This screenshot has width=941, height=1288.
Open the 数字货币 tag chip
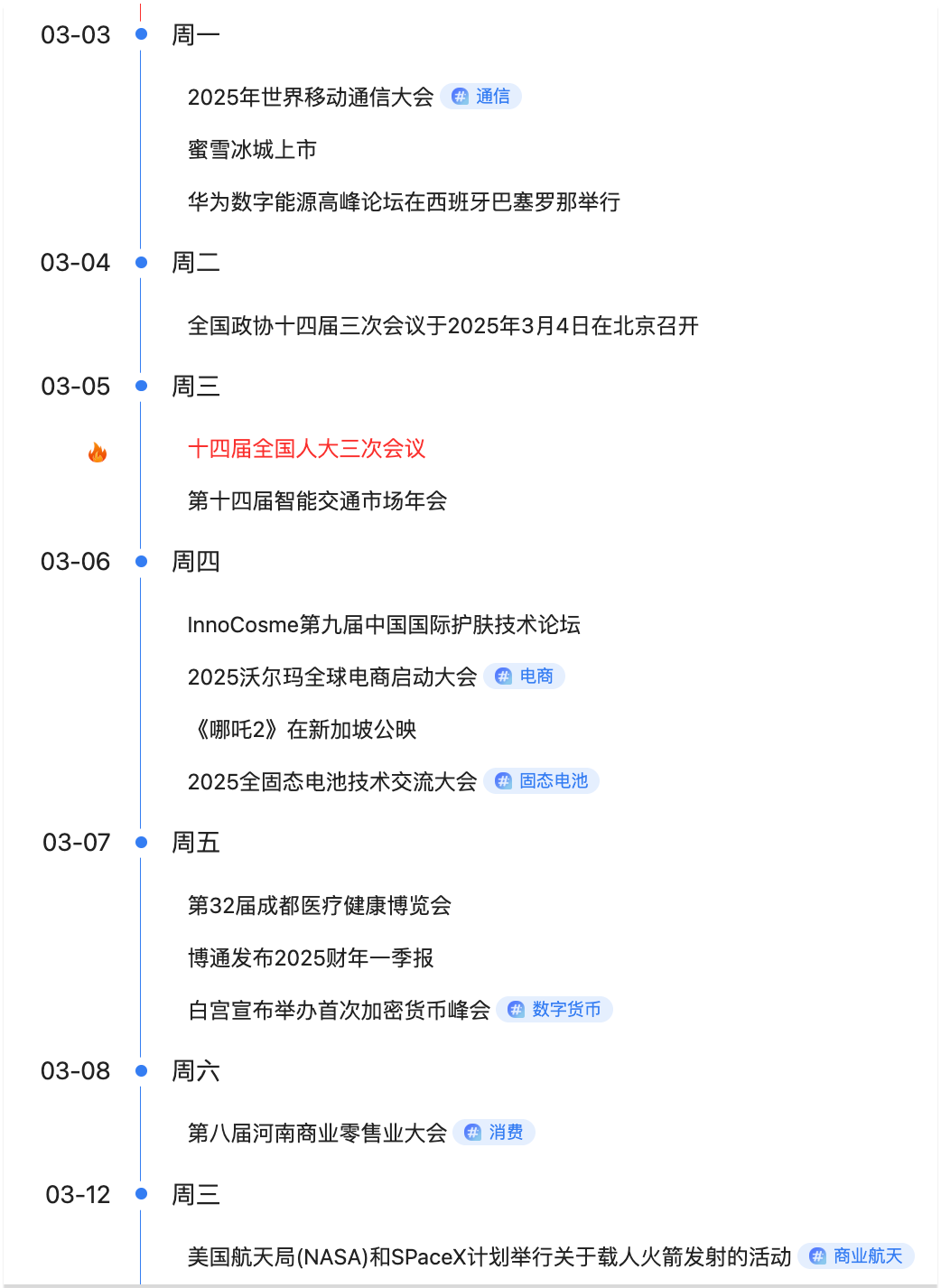[554, 1010]
